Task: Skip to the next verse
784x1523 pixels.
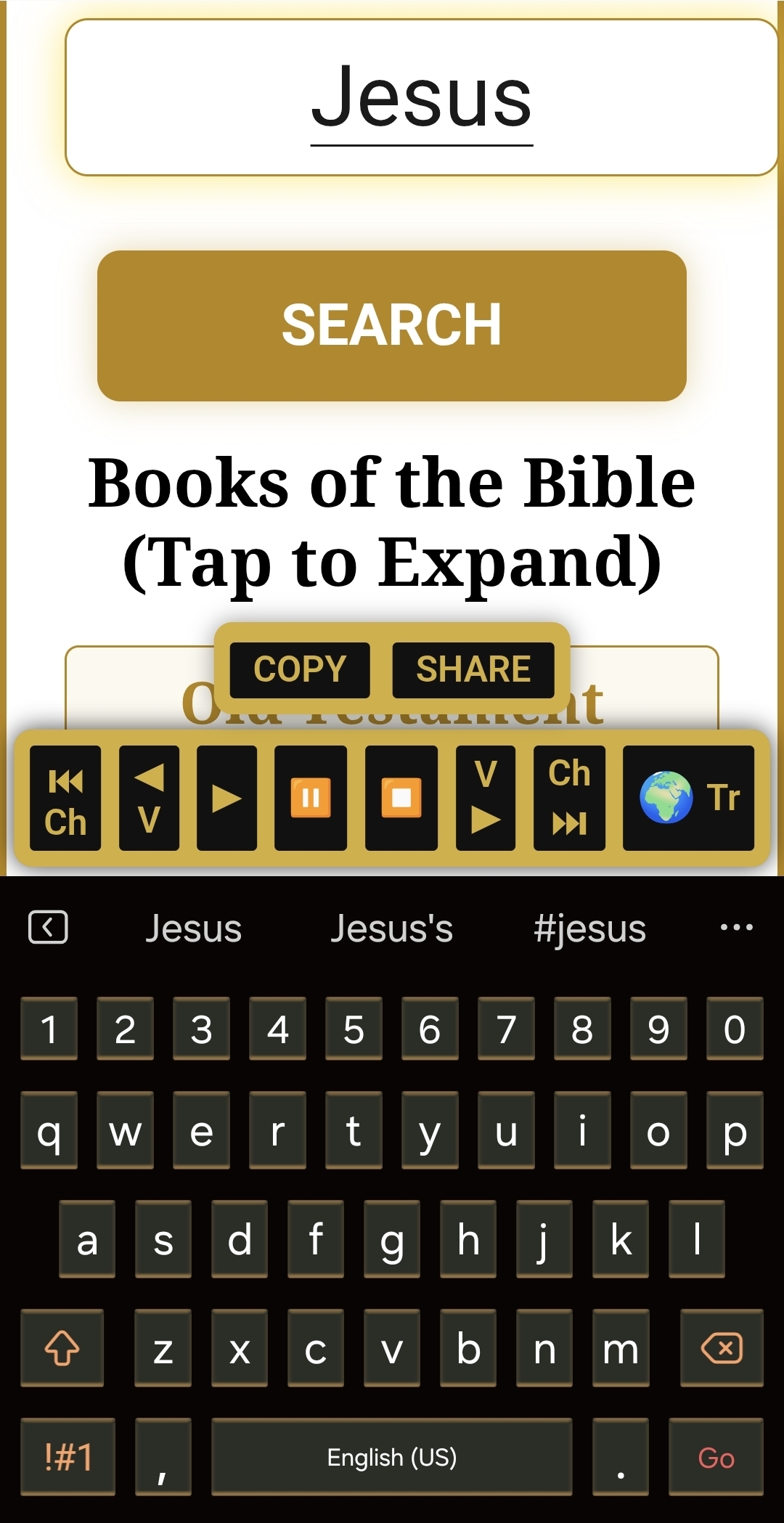Action: (486, 798)
